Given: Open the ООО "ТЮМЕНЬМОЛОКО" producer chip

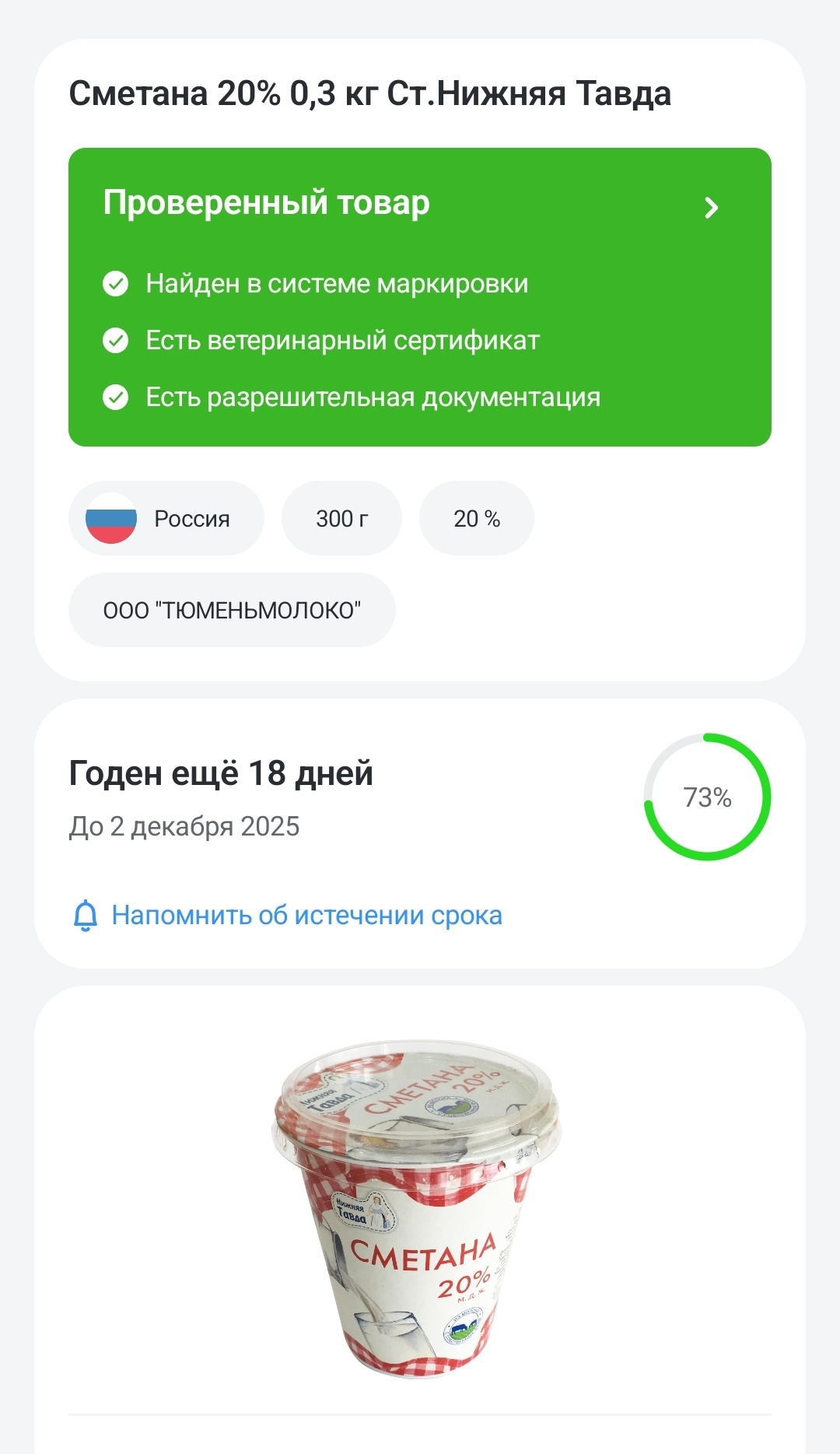Looking at the screenshot, I should pos(232,611).
